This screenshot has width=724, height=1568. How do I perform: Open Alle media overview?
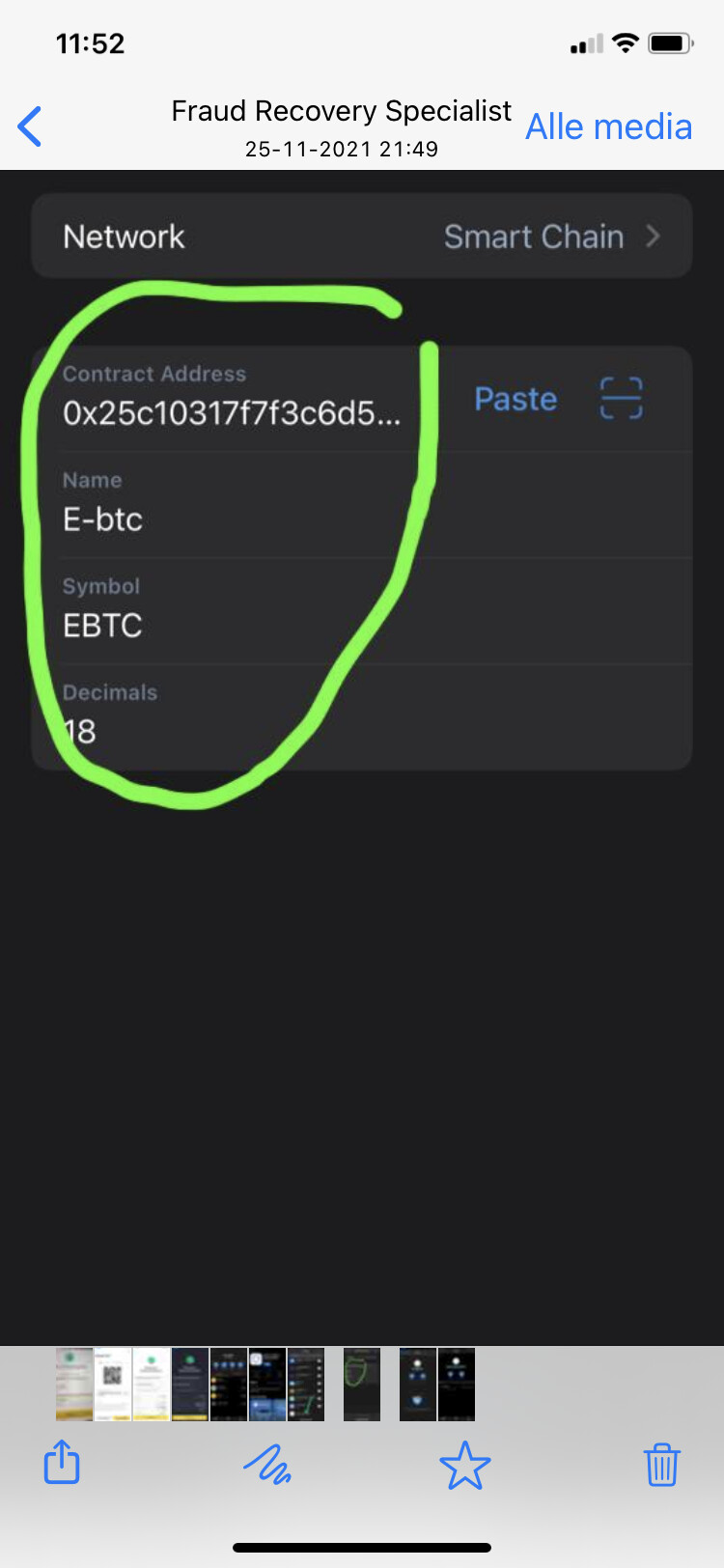pos(608,126)
